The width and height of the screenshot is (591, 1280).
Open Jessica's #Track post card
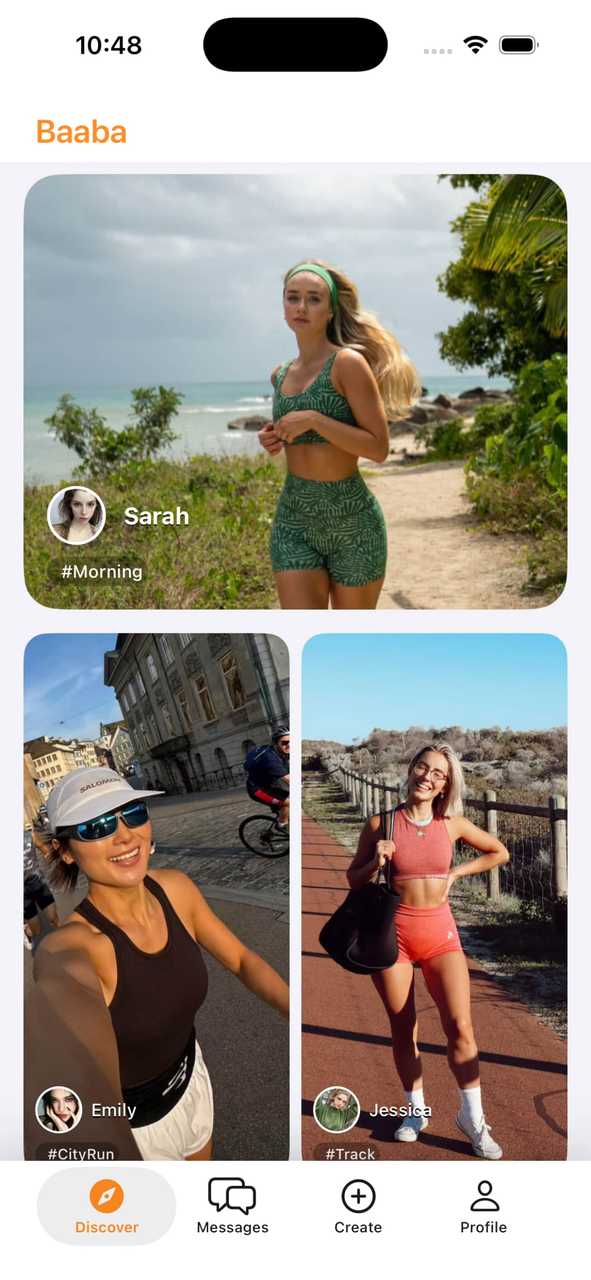point(434,897)
